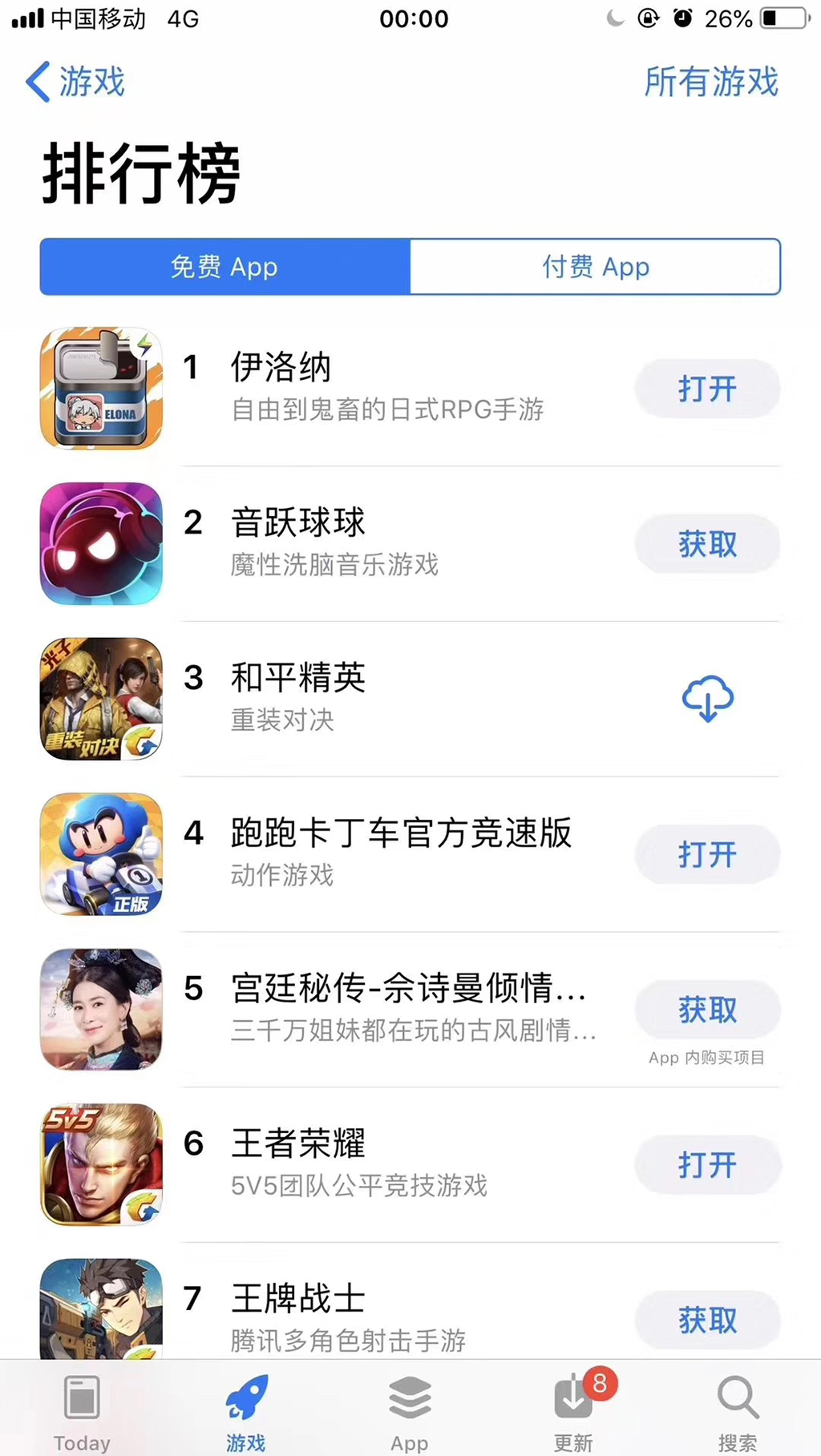The height and width of the screenshot is (1456, 821).
Task: Tap 打开 button for 伊洛纳
Action: pyautogui.click(x=707, y=389)
